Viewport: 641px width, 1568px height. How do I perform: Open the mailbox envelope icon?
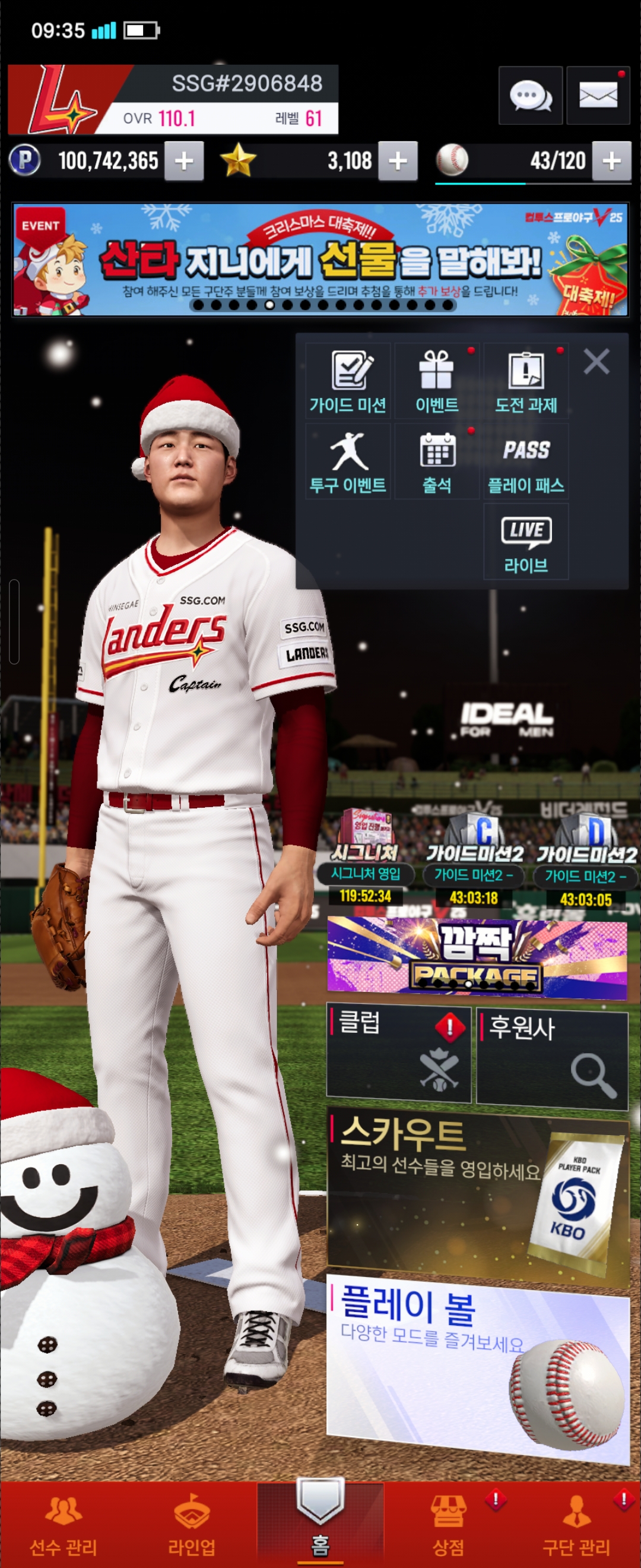point(597,96)
